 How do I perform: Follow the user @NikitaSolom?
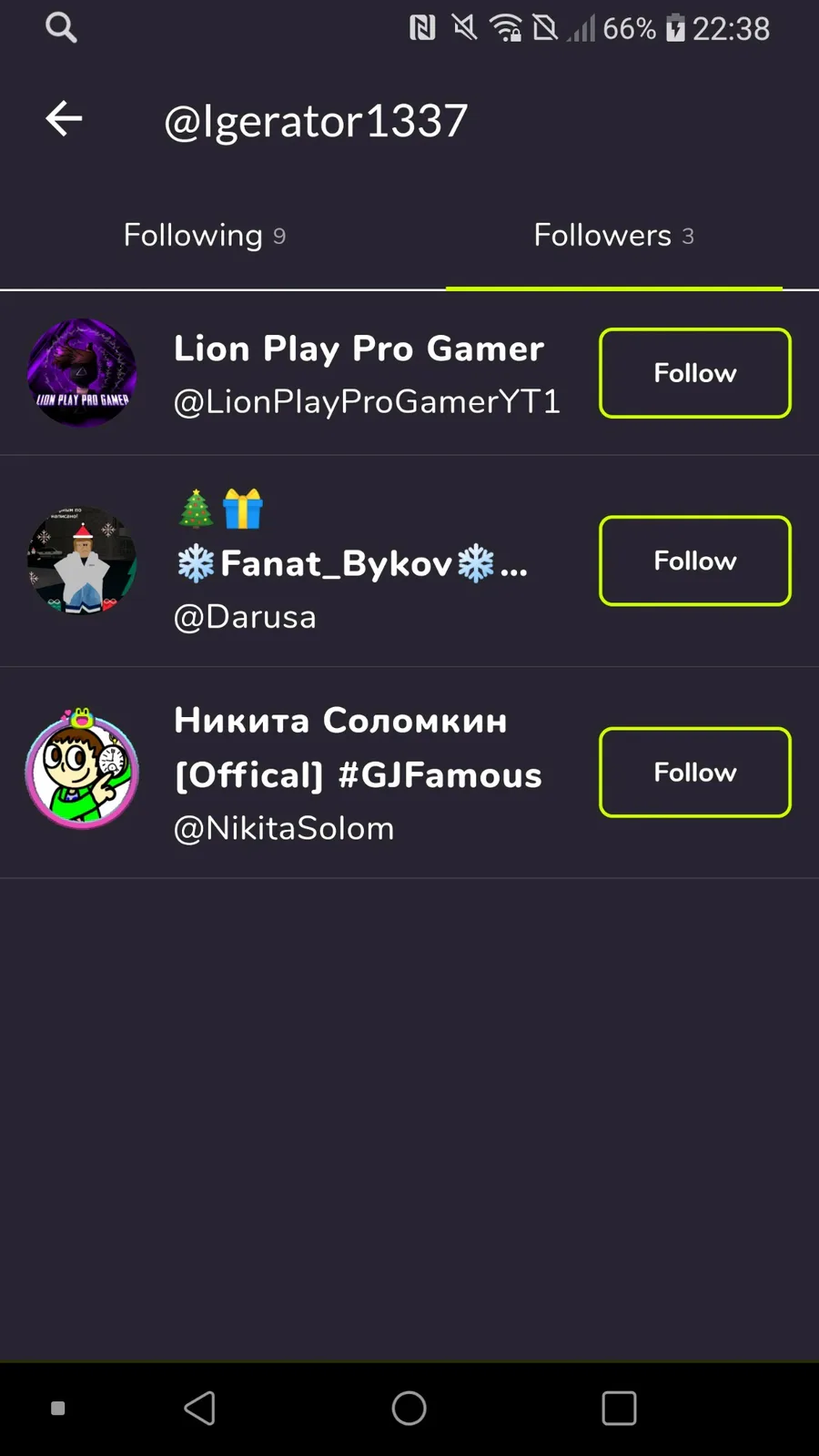(694, 772)
